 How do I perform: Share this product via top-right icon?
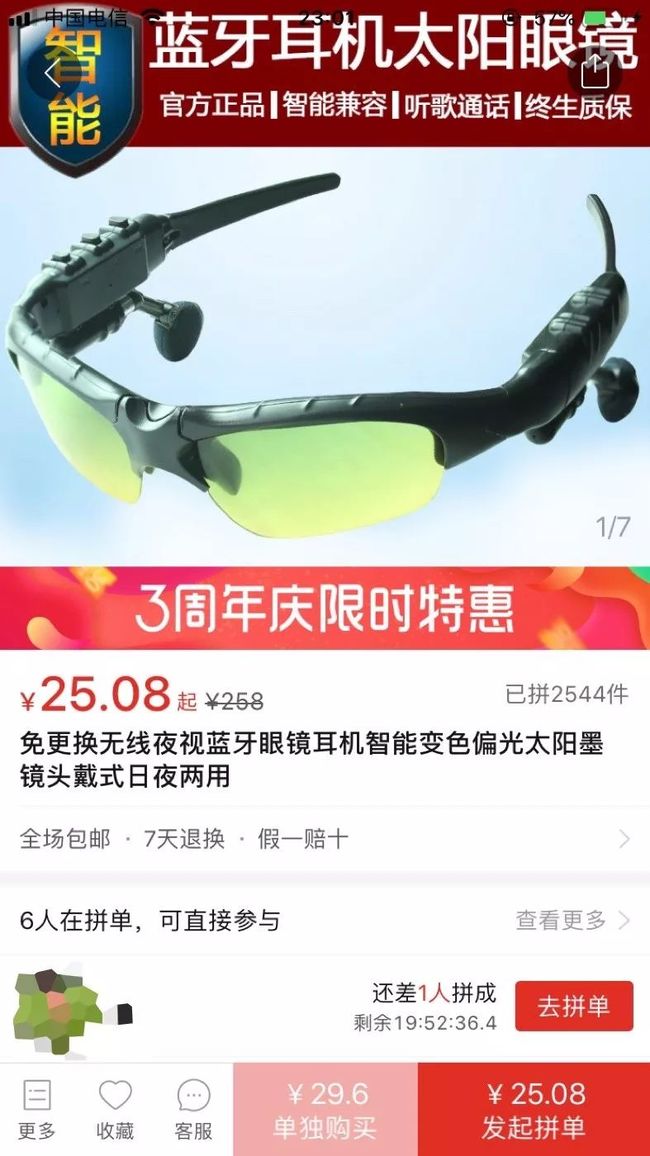(595, 72)
